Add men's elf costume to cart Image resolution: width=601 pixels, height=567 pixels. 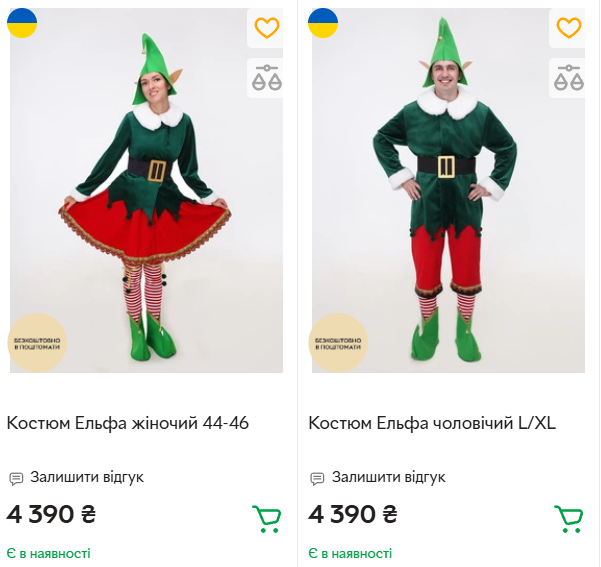pyautogui.click(x=568, y=518)
